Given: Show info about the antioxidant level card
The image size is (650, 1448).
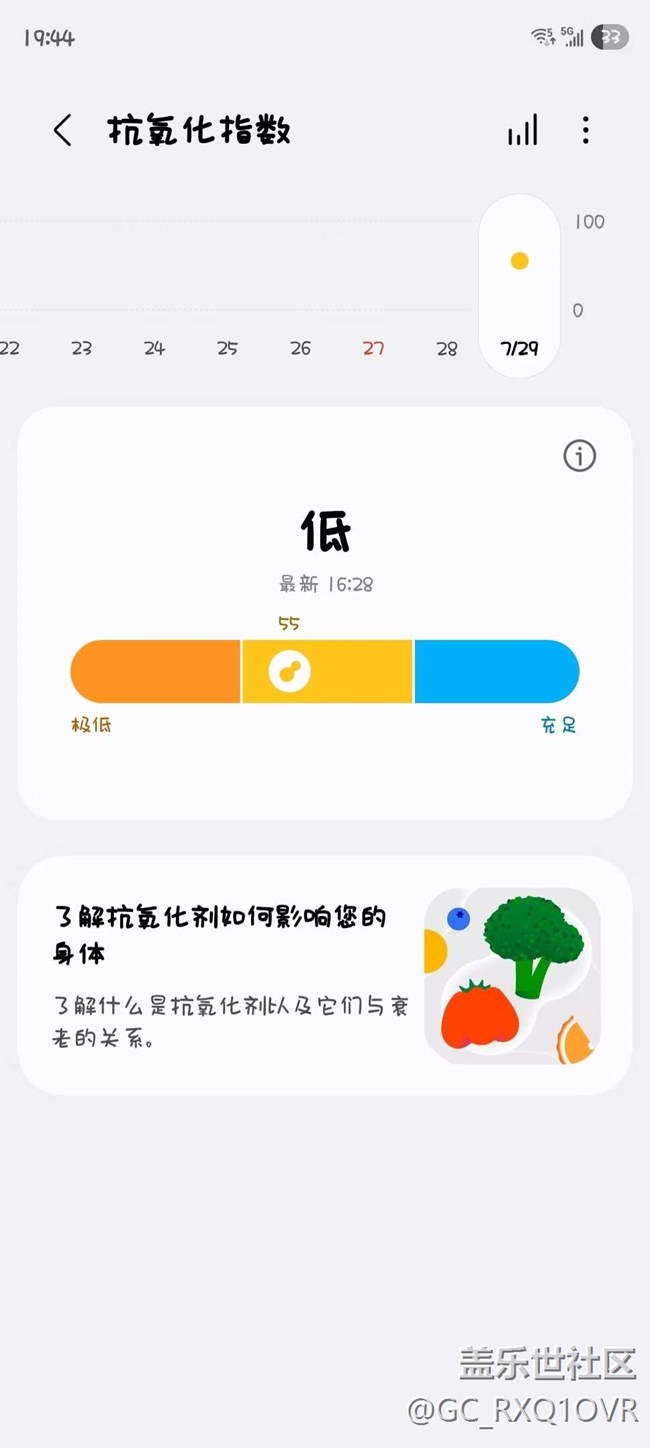Looking at the screenshot, I should [x=579, y=456].
